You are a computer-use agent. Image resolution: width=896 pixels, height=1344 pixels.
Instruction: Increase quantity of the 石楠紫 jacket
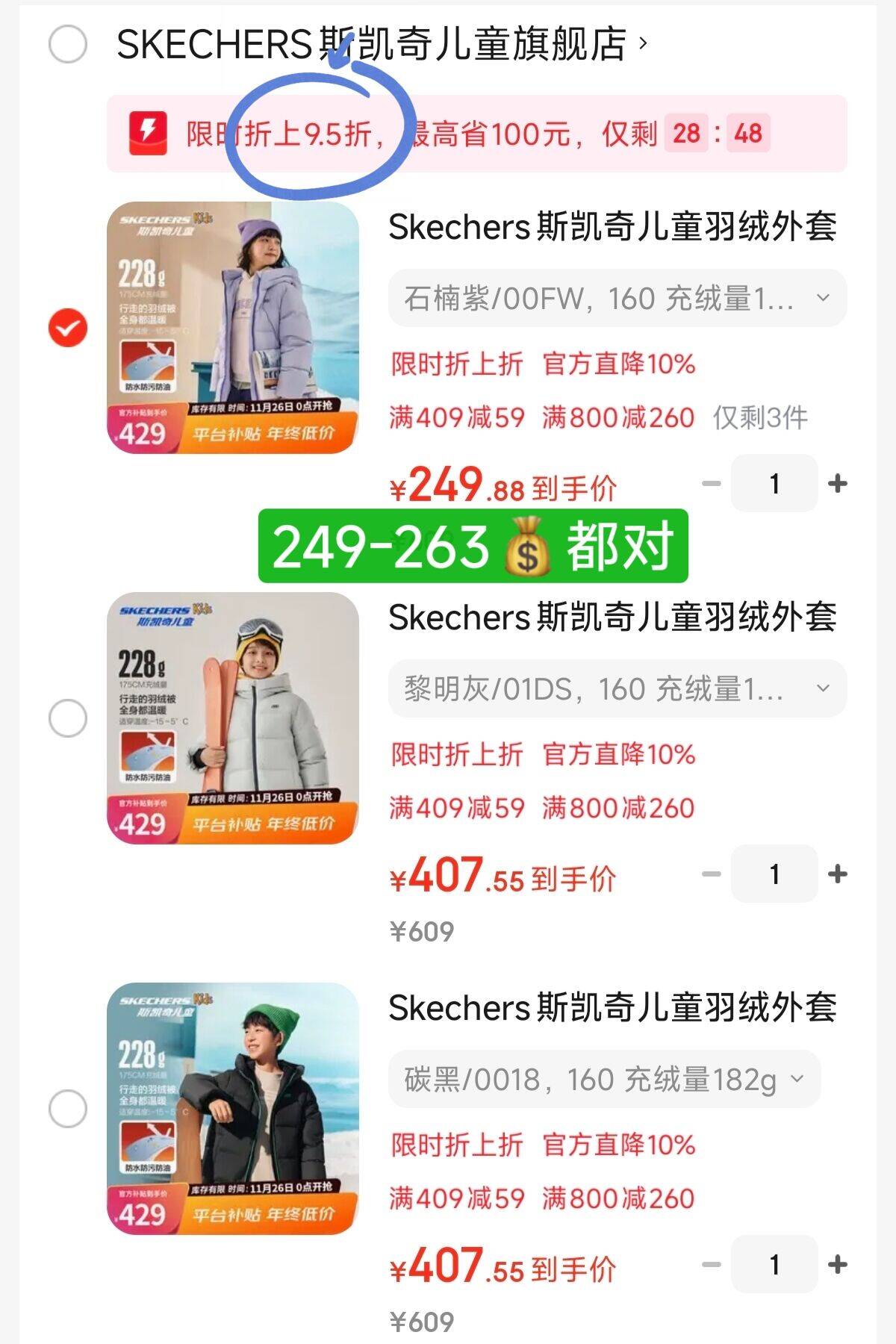click(x=838, y=484)
